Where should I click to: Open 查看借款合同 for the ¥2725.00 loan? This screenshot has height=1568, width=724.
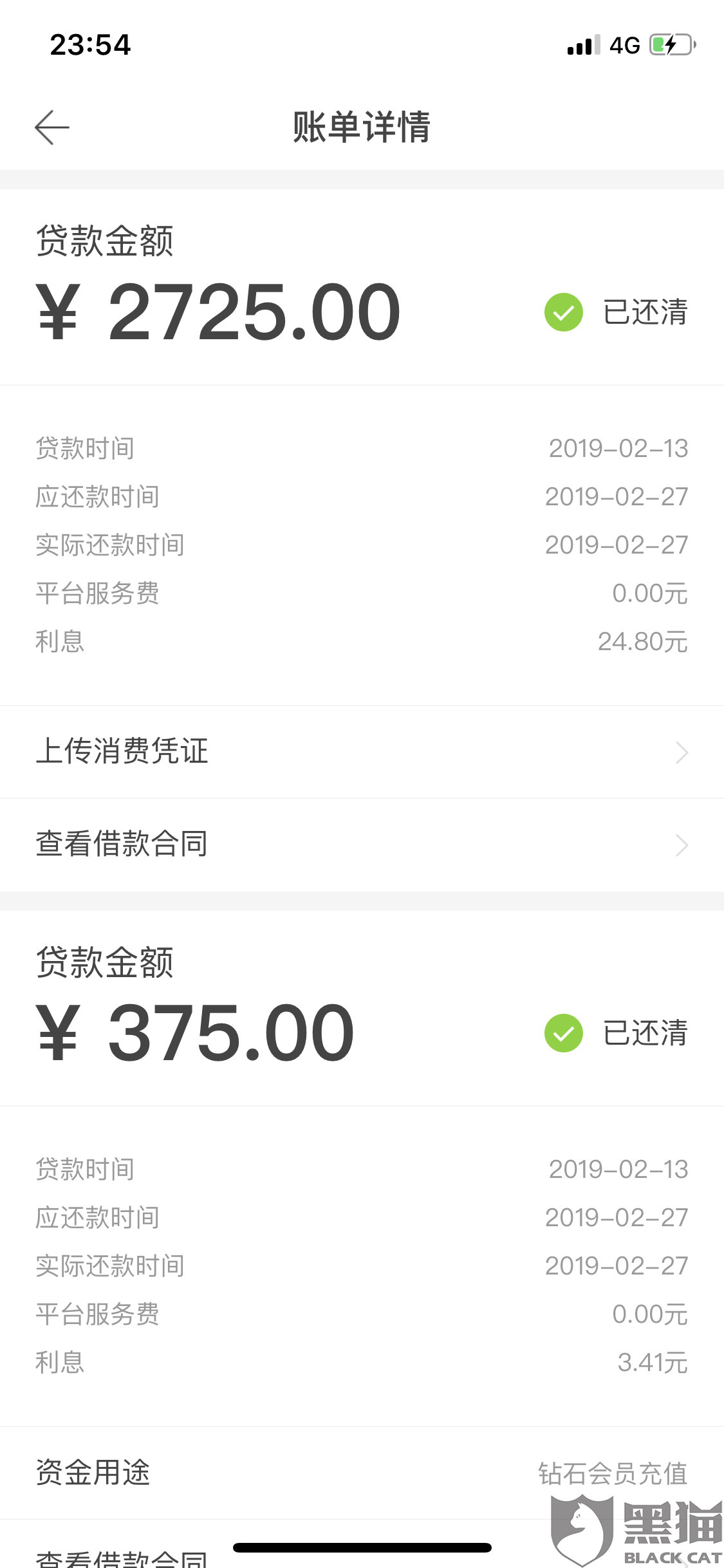point(362,845)
